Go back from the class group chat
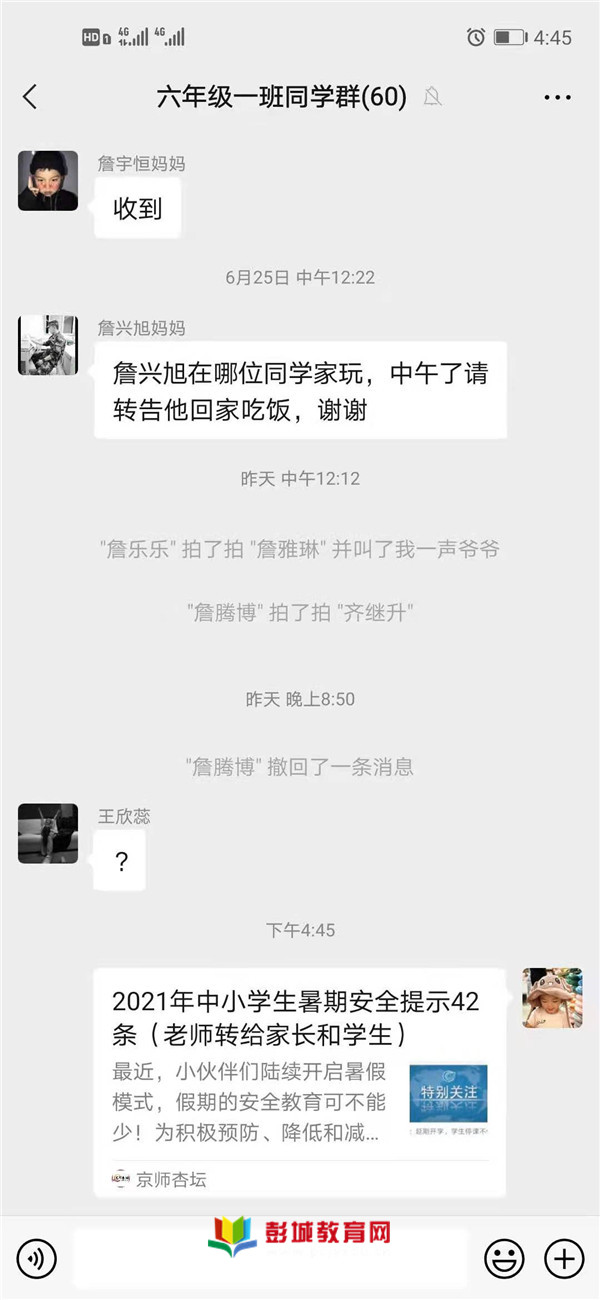Screen dimensions: 600x1300 [x=30, y=97]
